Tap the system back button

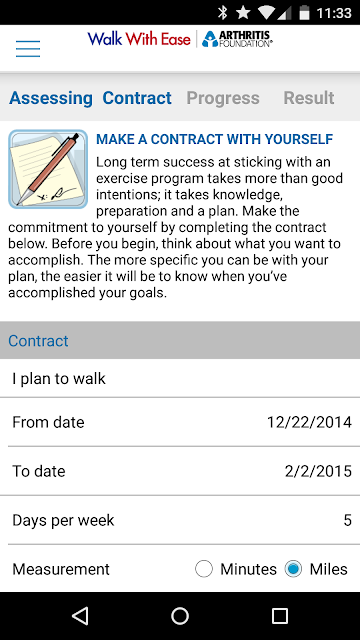80,616
